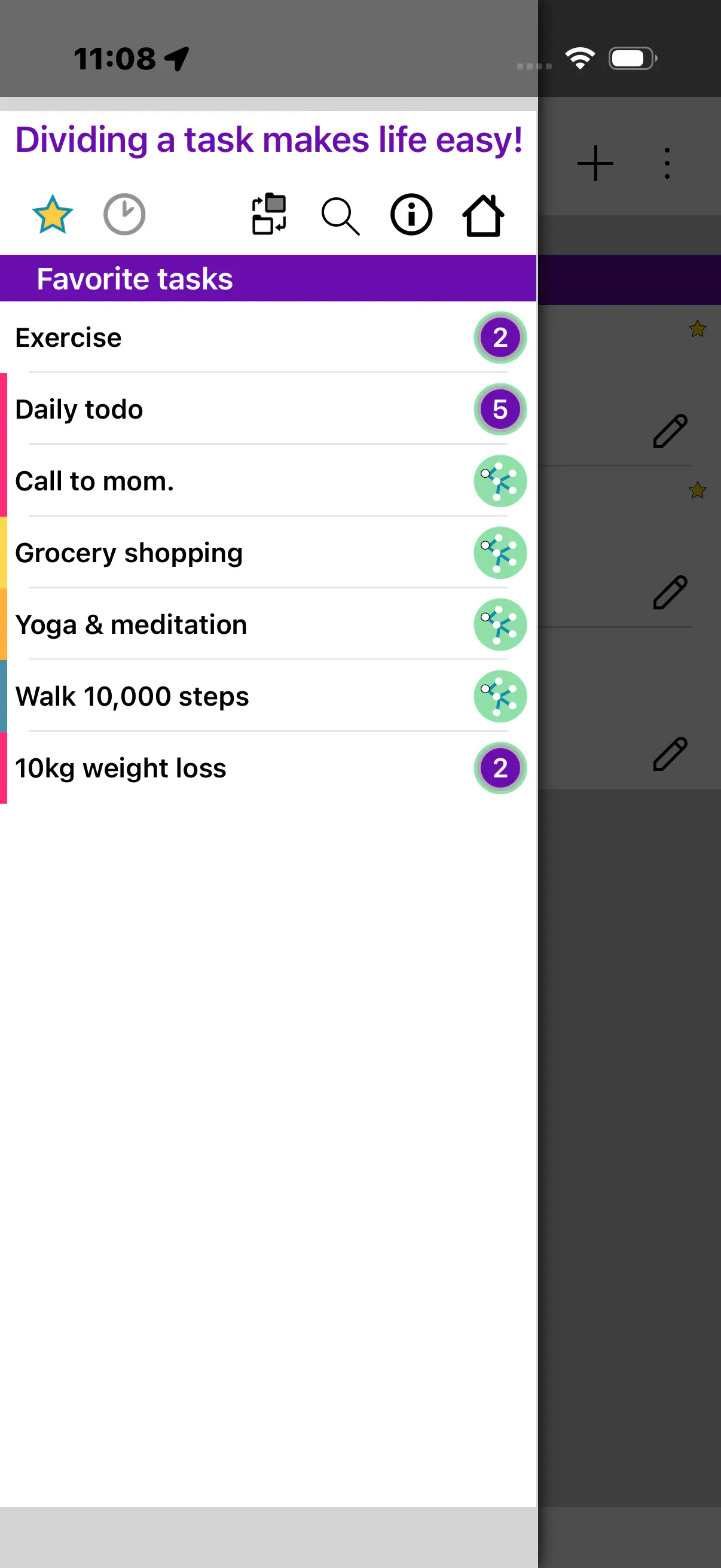This screenshot has height=1568, width=721.
Task: Open the Call to mom task
Action: (x=94, y=481)
